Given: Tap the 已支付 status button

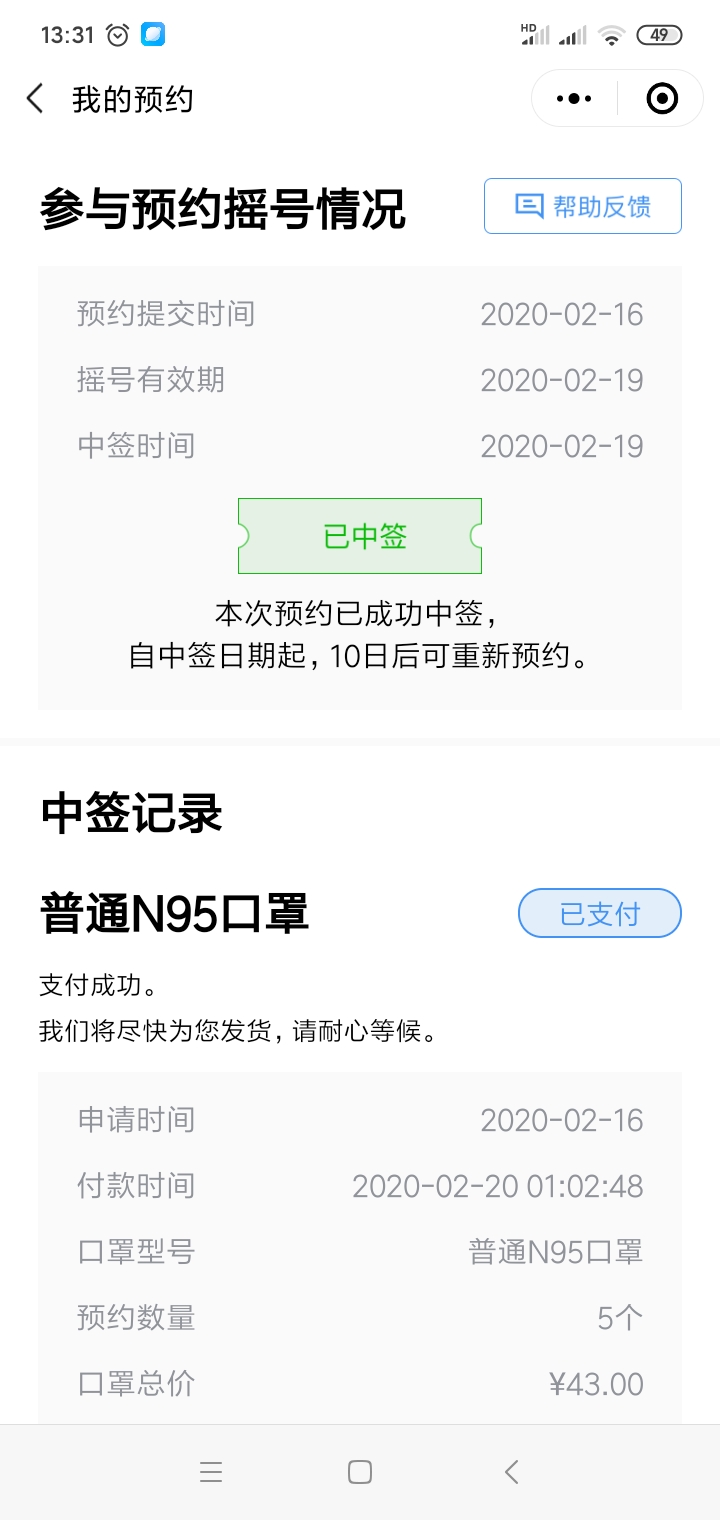Looking at the screenshot, I should [599, 914].
